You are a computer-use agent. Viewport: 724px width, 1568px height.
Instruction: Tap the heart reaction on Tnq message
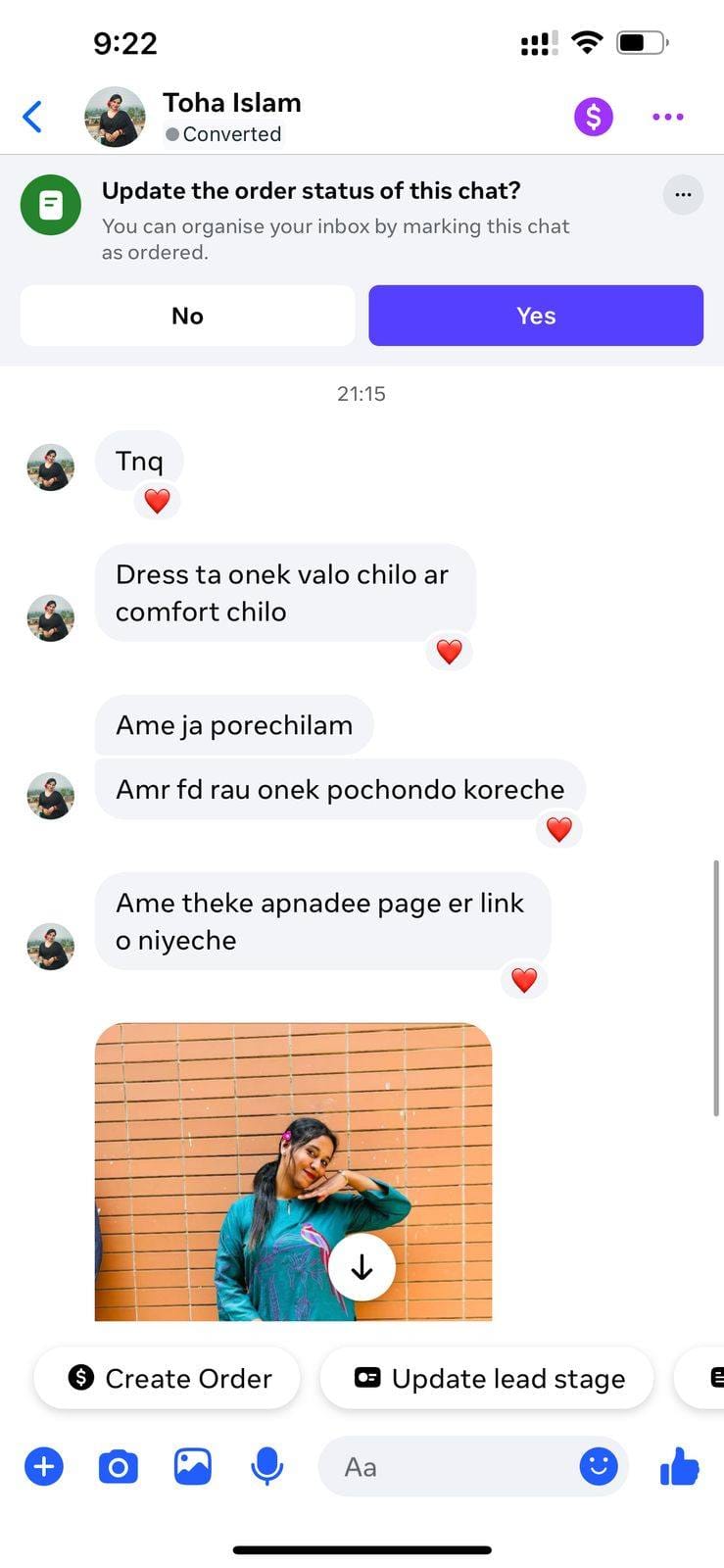pyautogui.click(x=157, y=501)
